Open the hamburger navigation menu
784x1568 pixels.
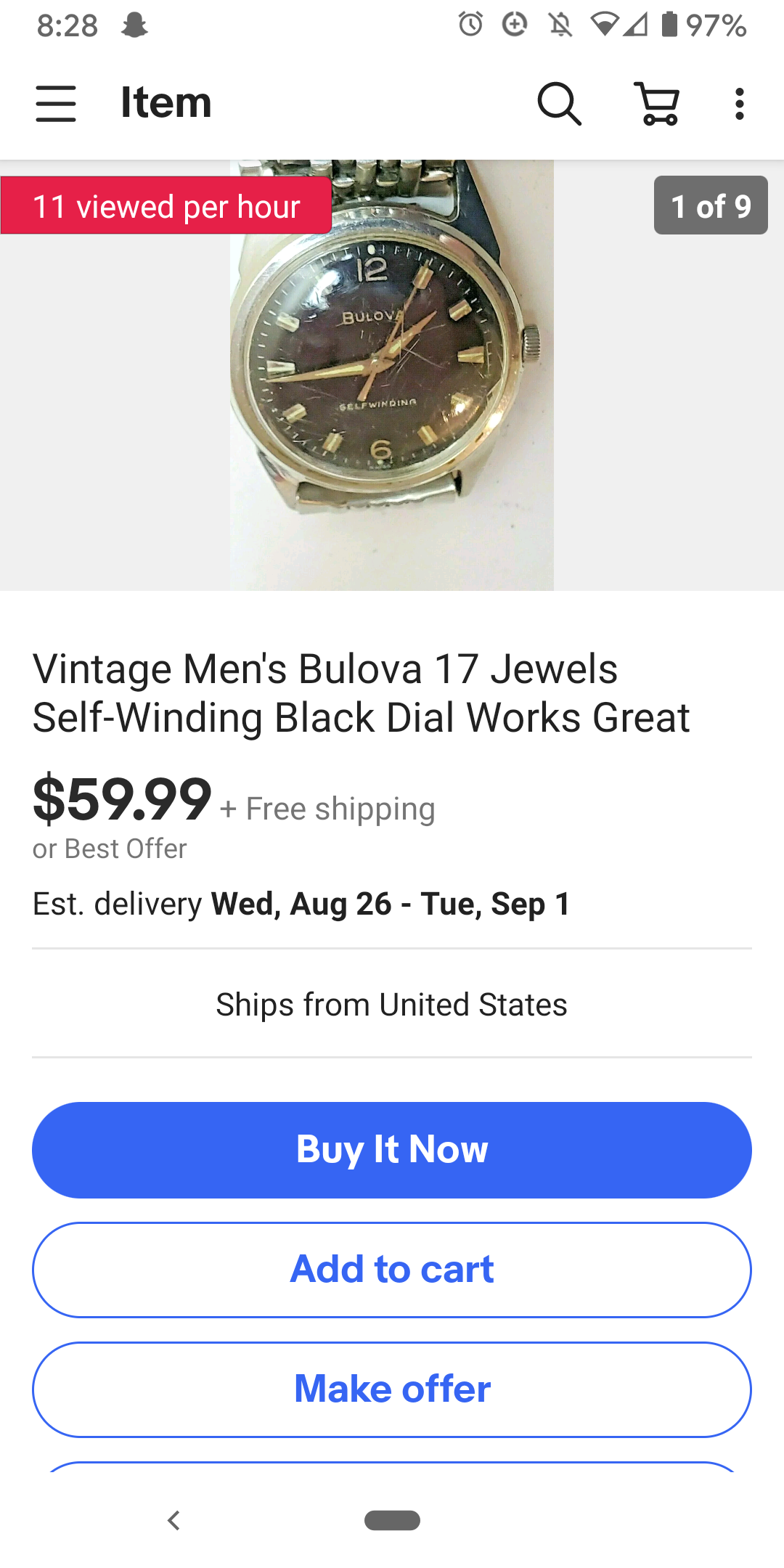[x=56, y=103]
